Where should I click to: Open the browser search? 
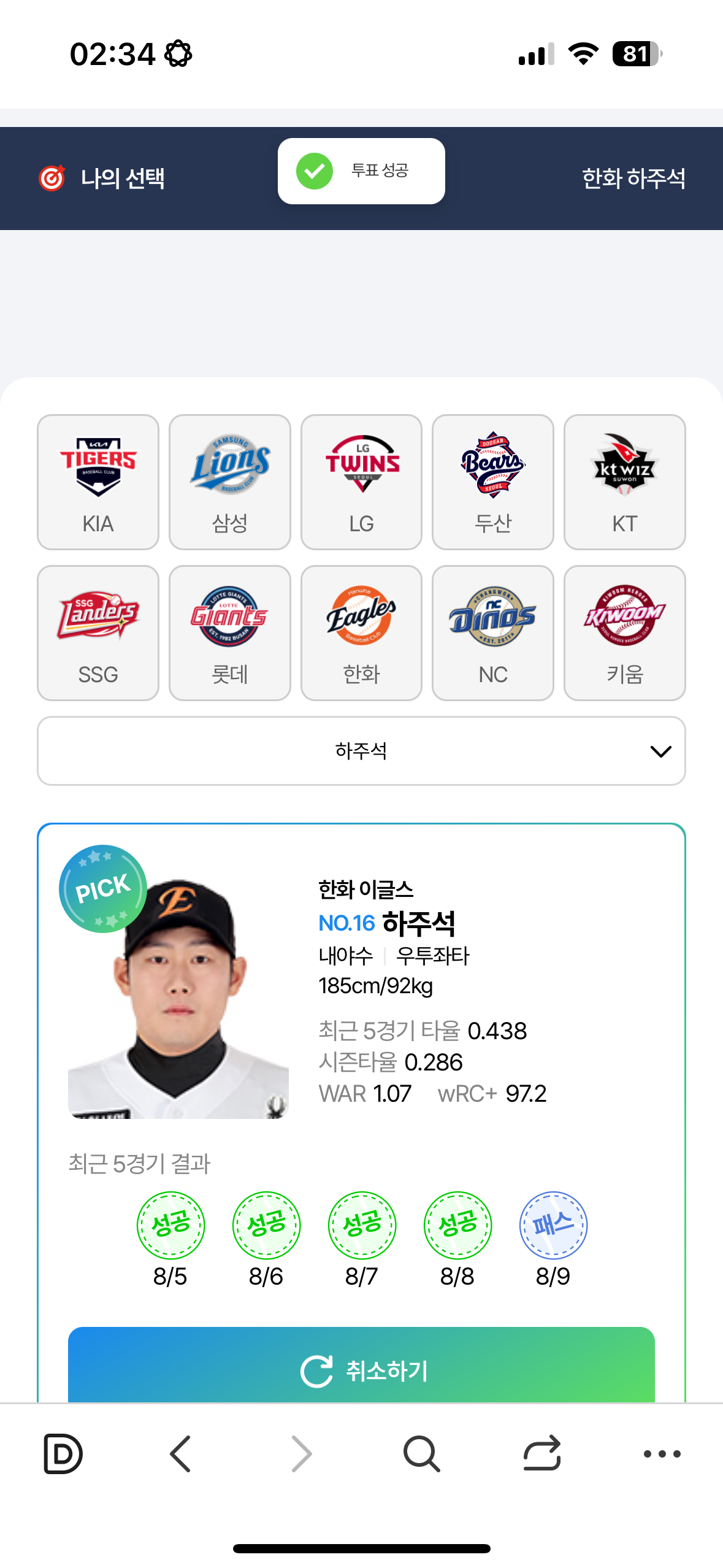click(421, 1453)
